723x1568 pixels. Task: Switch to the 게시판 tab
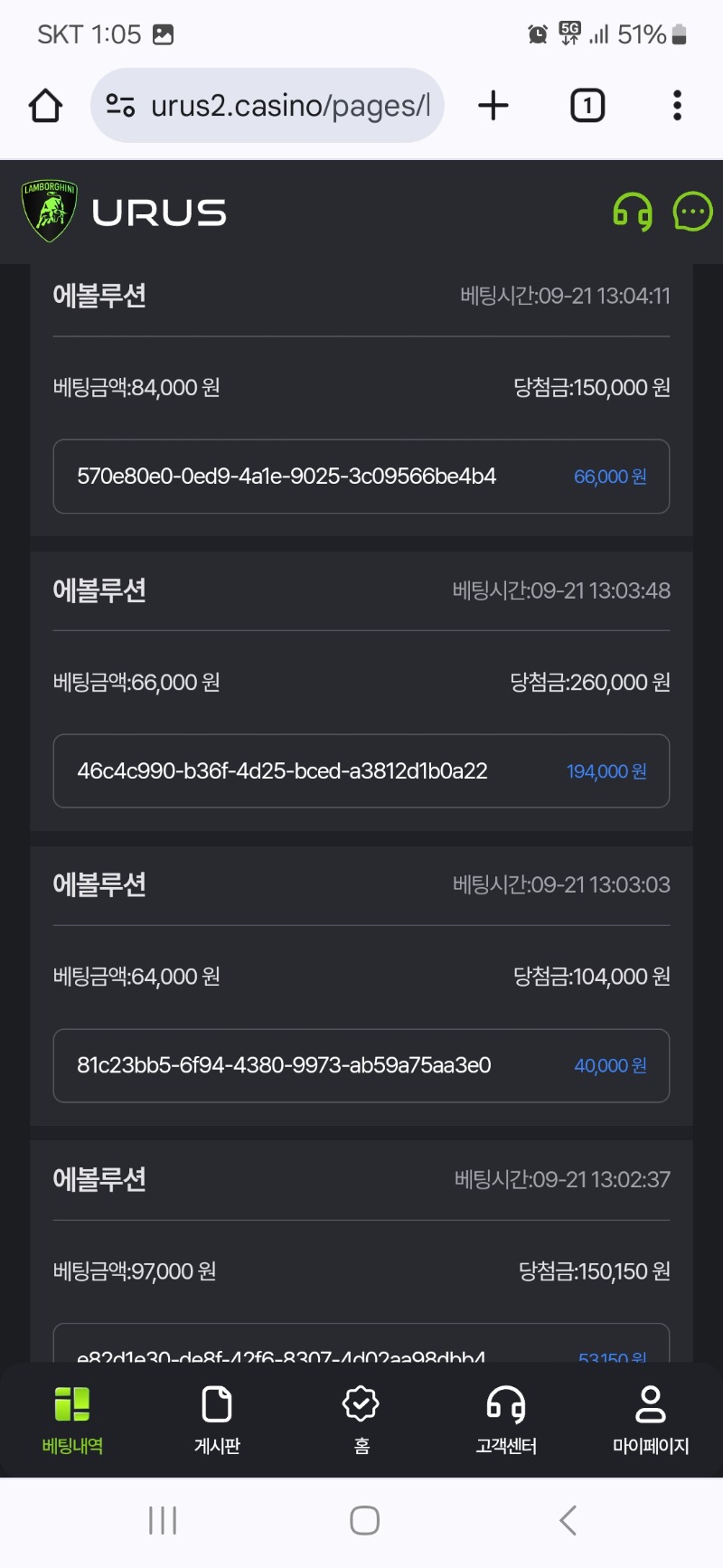tap(217, 1420)
